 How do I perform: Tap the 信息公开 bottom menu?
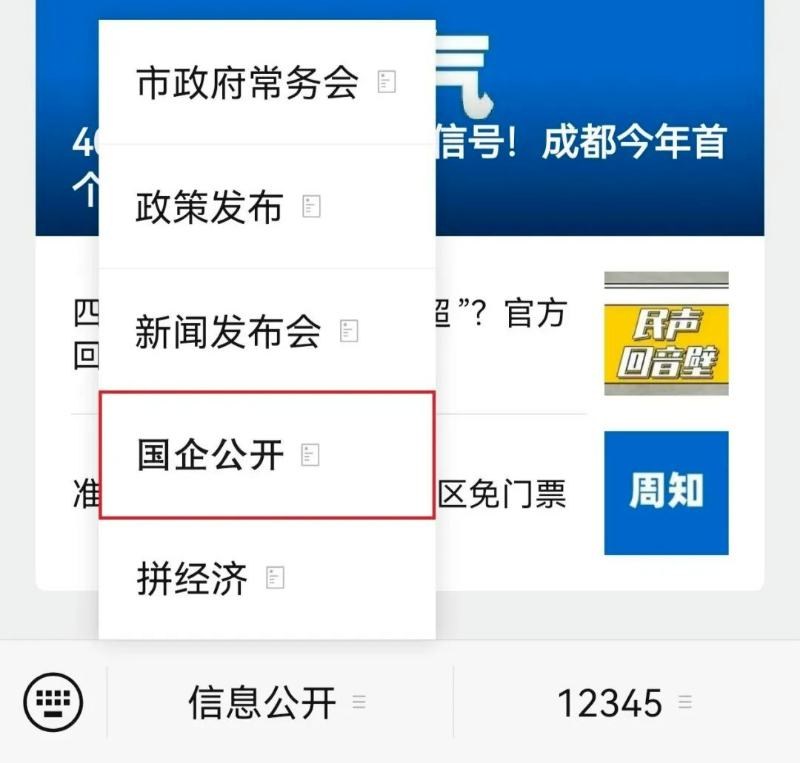277,703
